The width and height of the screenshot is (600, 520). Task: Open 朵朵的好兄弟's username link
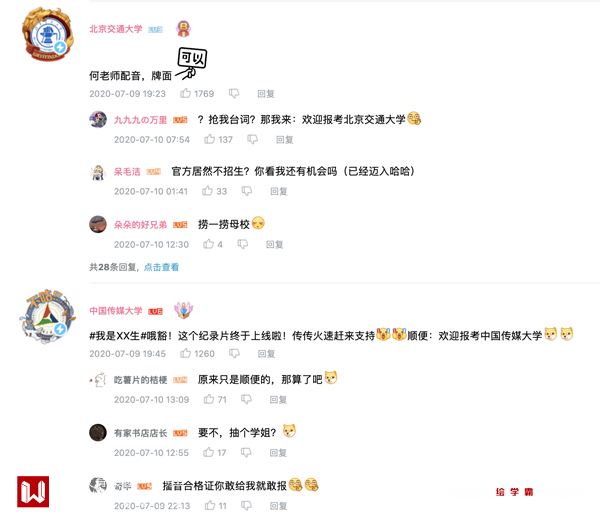(x=141, y=224)
